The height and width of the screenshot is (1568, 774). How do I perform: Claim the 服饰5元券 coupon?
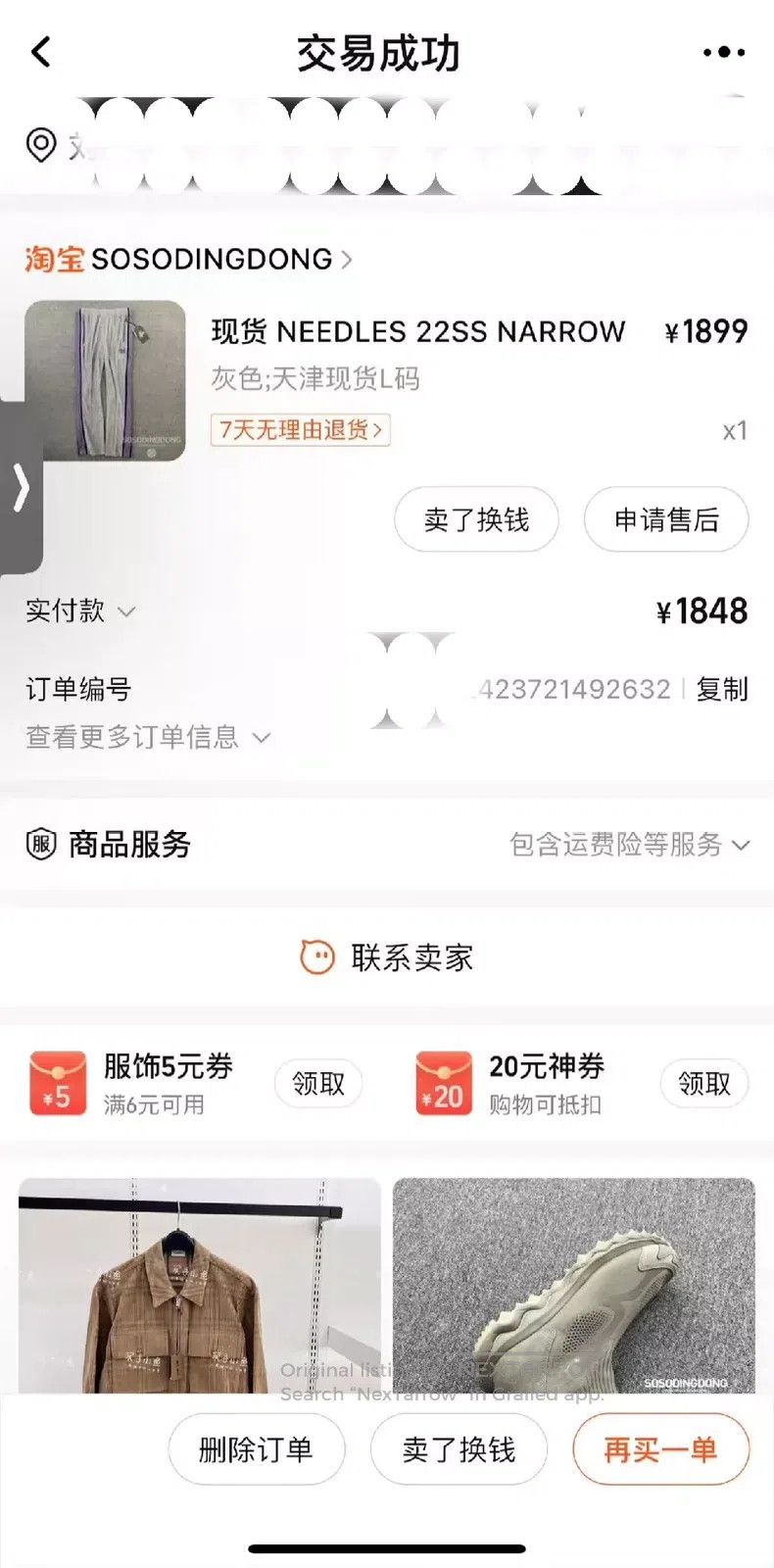pyautogui.click(x=318, y=1084)
